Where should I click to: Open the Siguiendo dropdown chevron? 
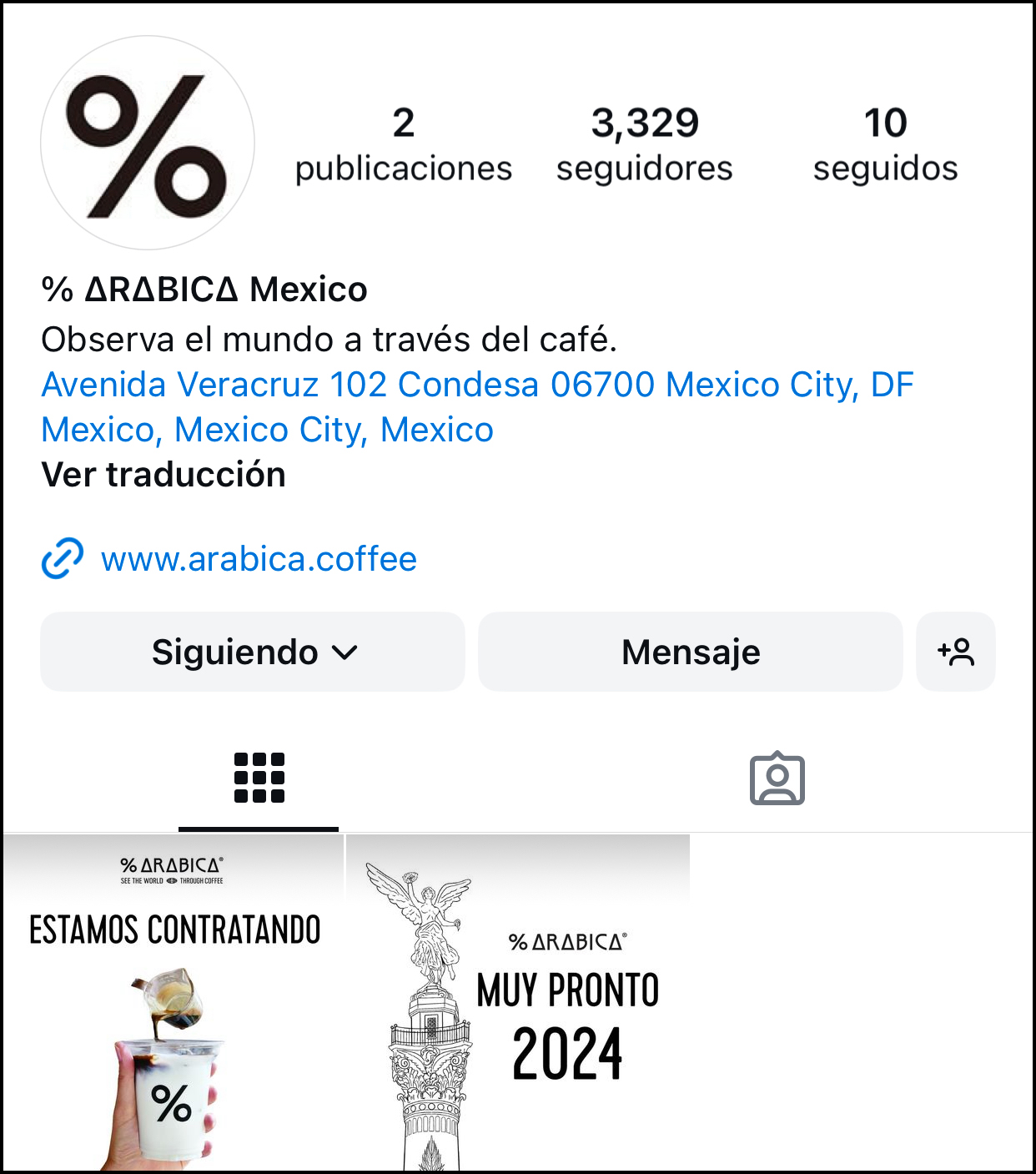[x=348, y=653]
